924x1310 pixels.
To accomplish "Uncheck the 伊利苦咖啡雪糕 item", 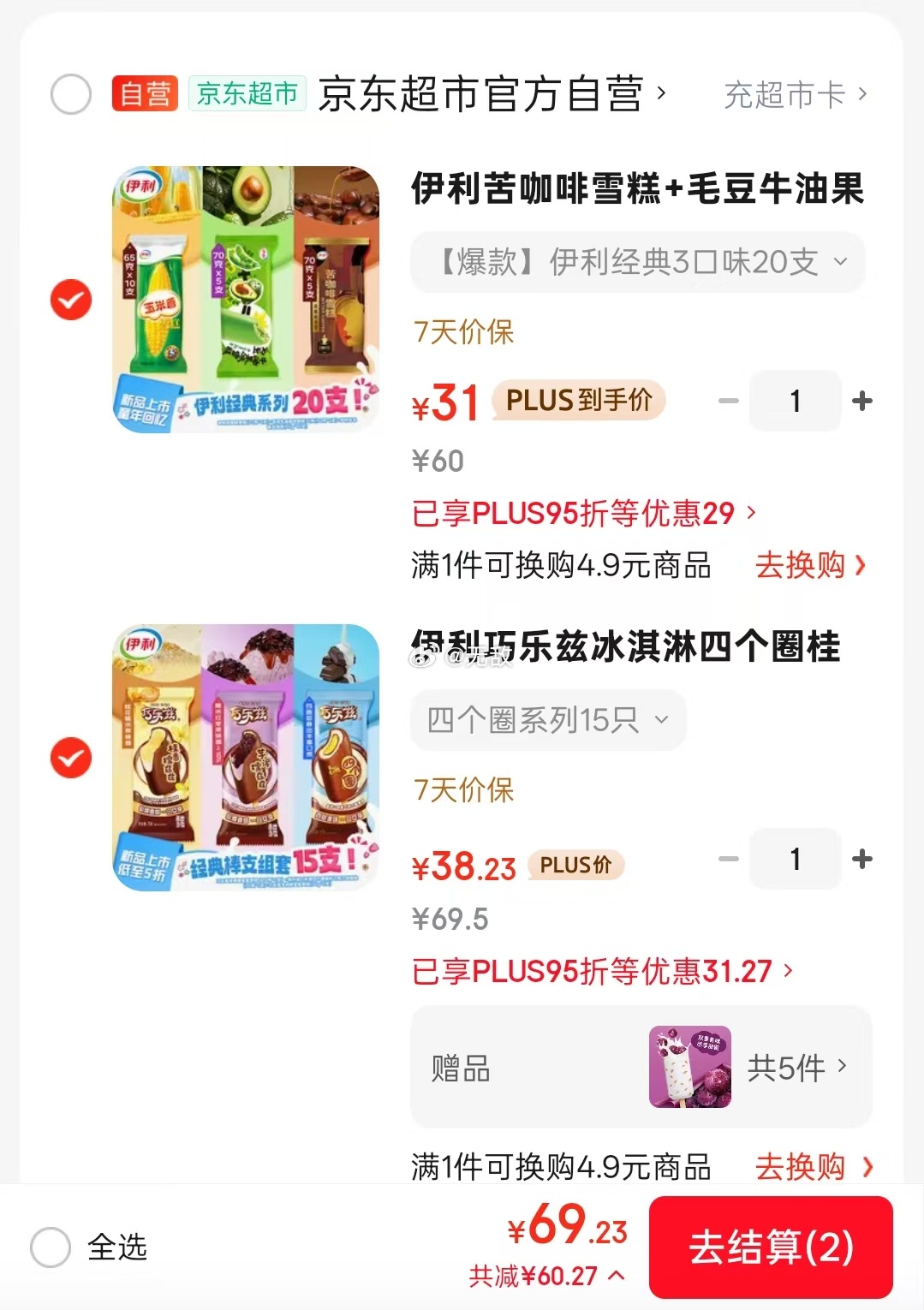I will 71,300.
